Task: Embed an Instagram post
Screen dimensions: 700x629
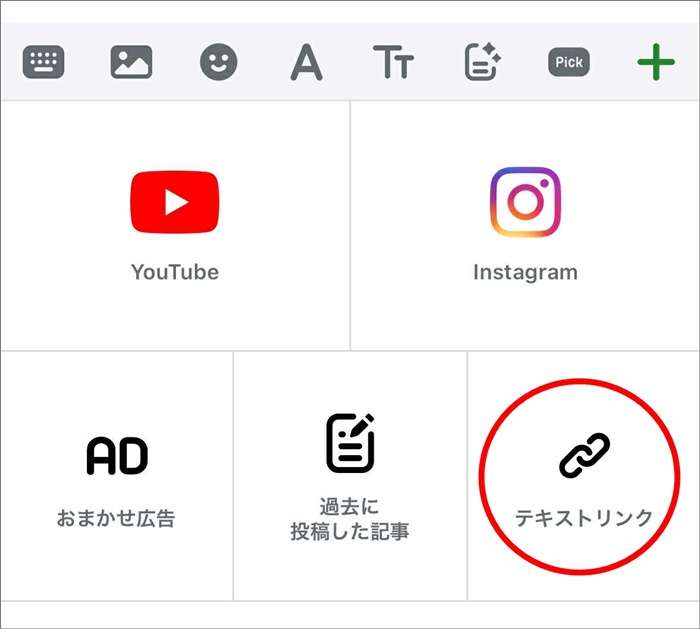Action: pyautogui.click(x=525, y=225)
